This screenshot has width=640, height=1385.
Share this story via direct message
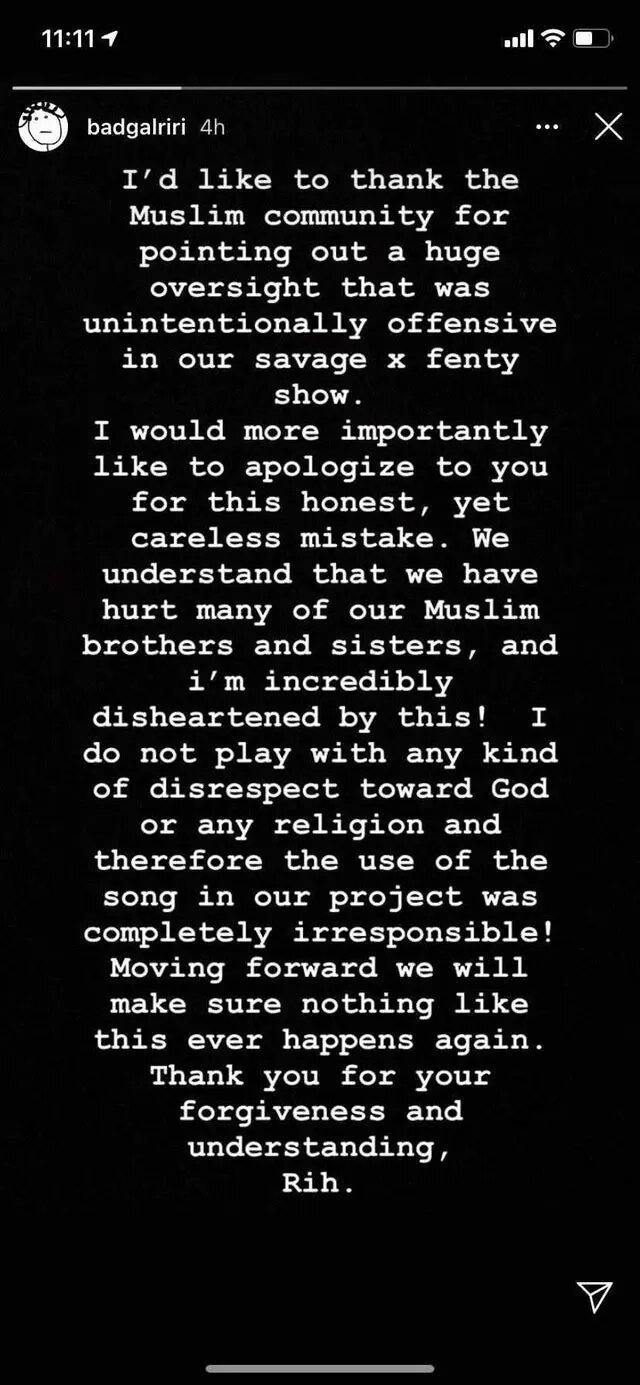pyautogui.click(x=595, y=1297)
